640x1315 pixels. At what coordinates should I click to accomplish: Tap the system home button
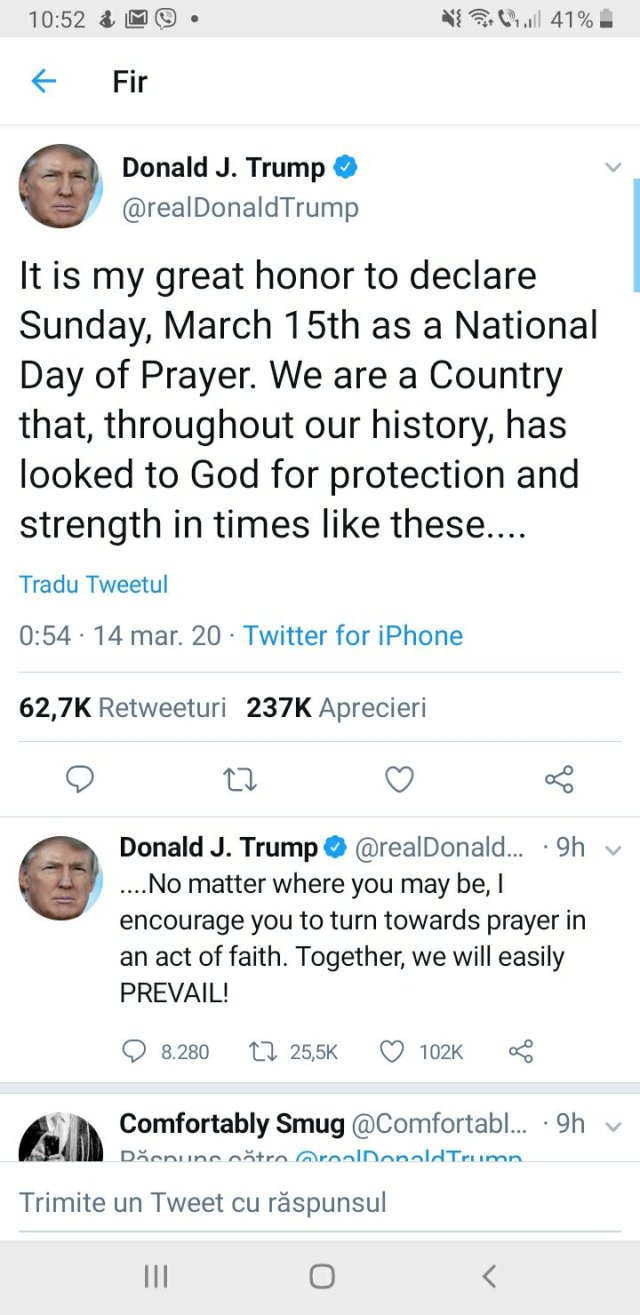coord(321,1276)
